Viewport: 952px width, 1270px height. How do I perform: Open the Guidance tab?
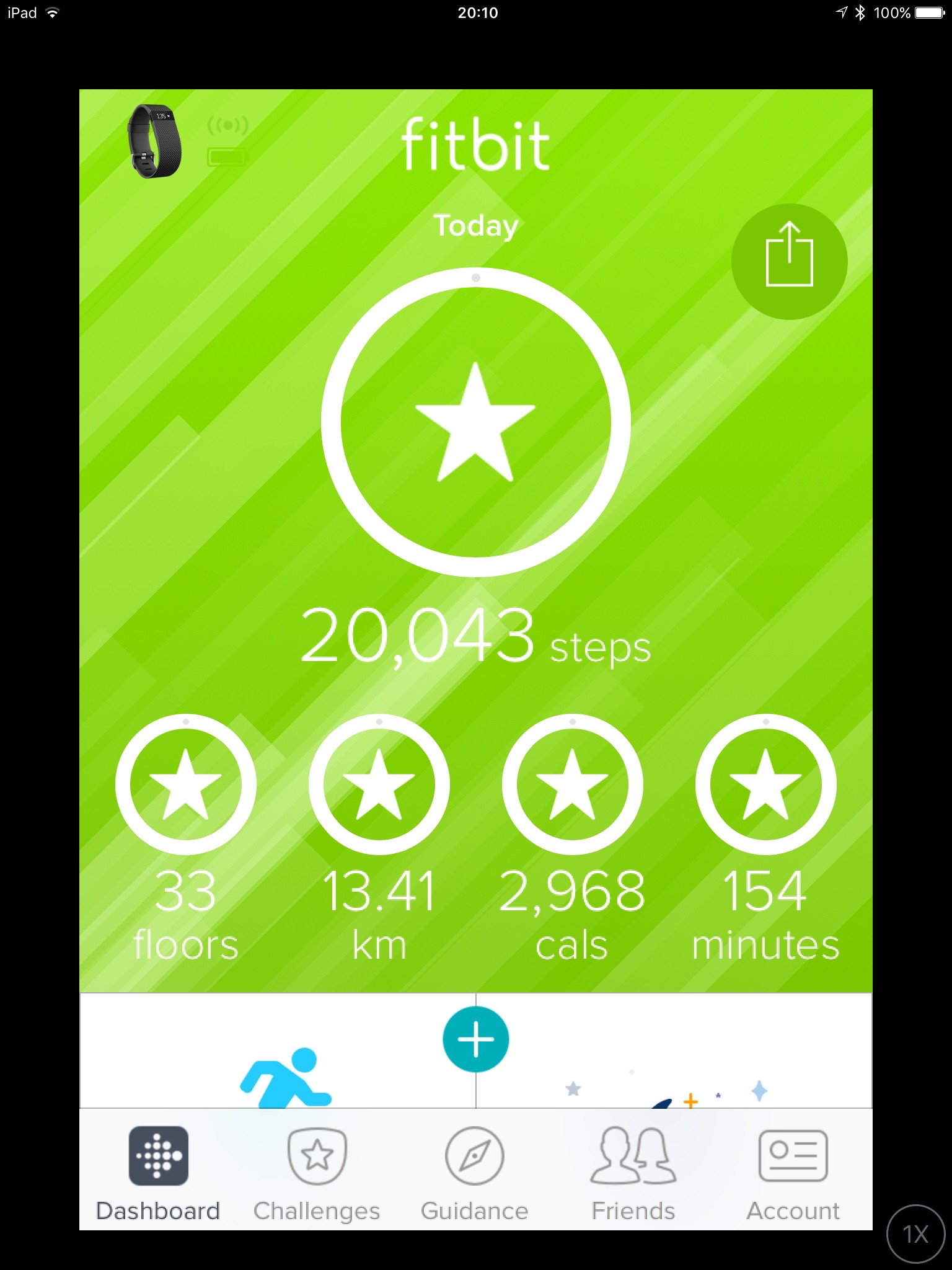[x=475, y=1173]
